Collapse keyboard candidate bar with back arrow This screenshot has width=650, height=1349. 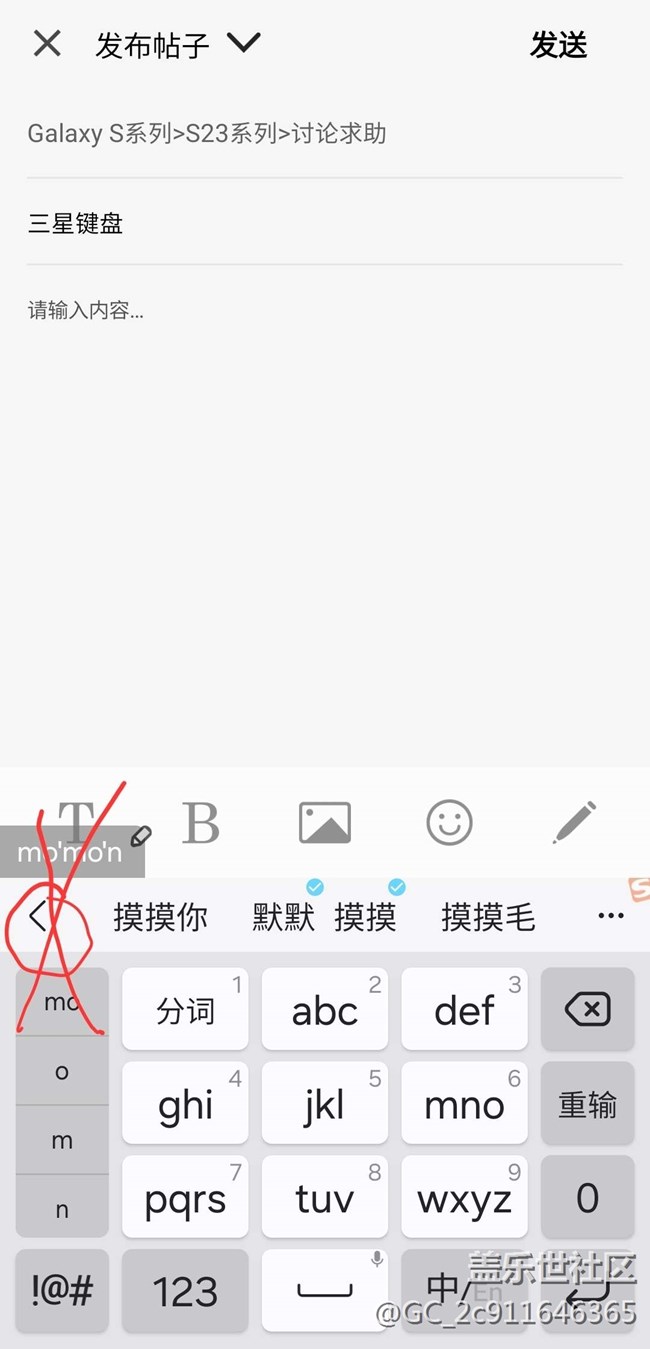point(38,916)
